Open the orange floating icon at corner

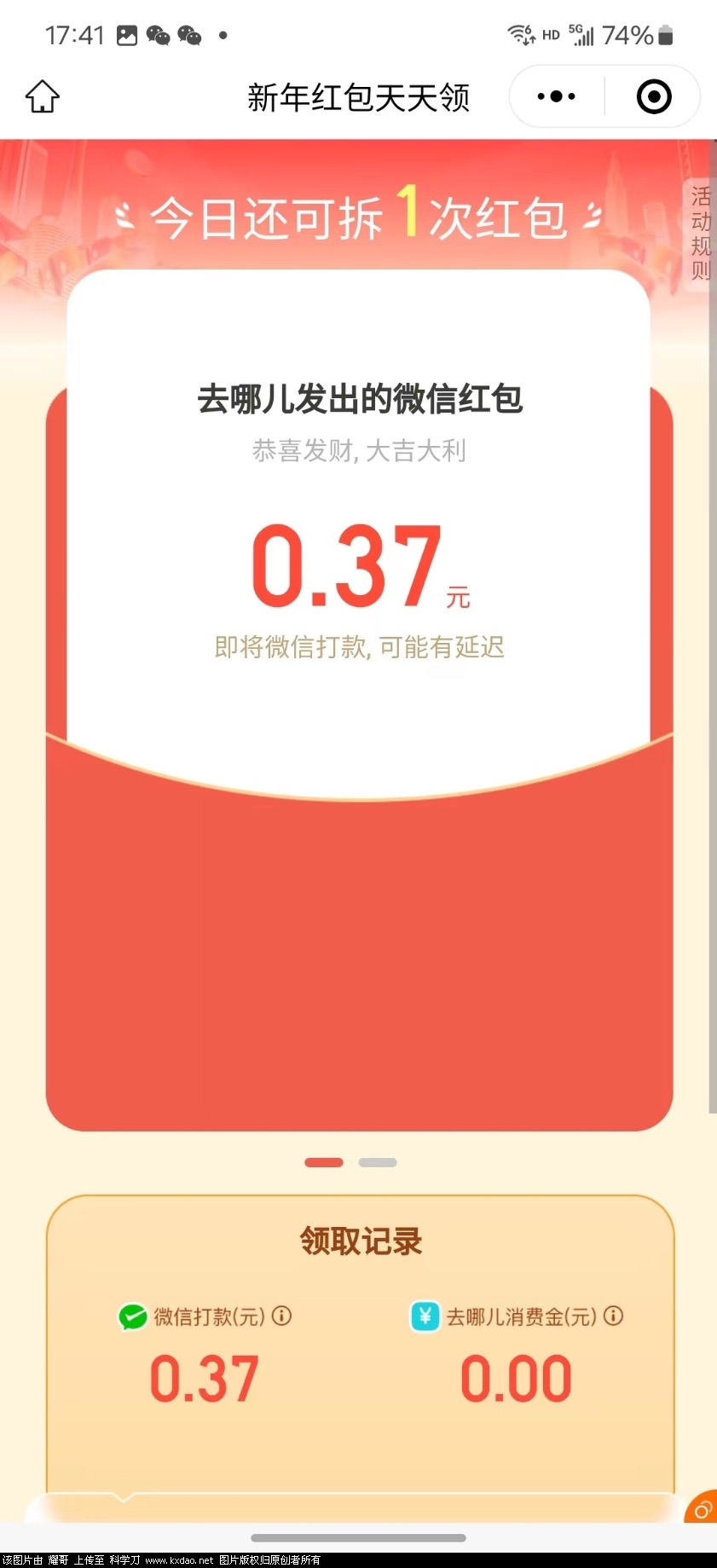pos(702,1510)
